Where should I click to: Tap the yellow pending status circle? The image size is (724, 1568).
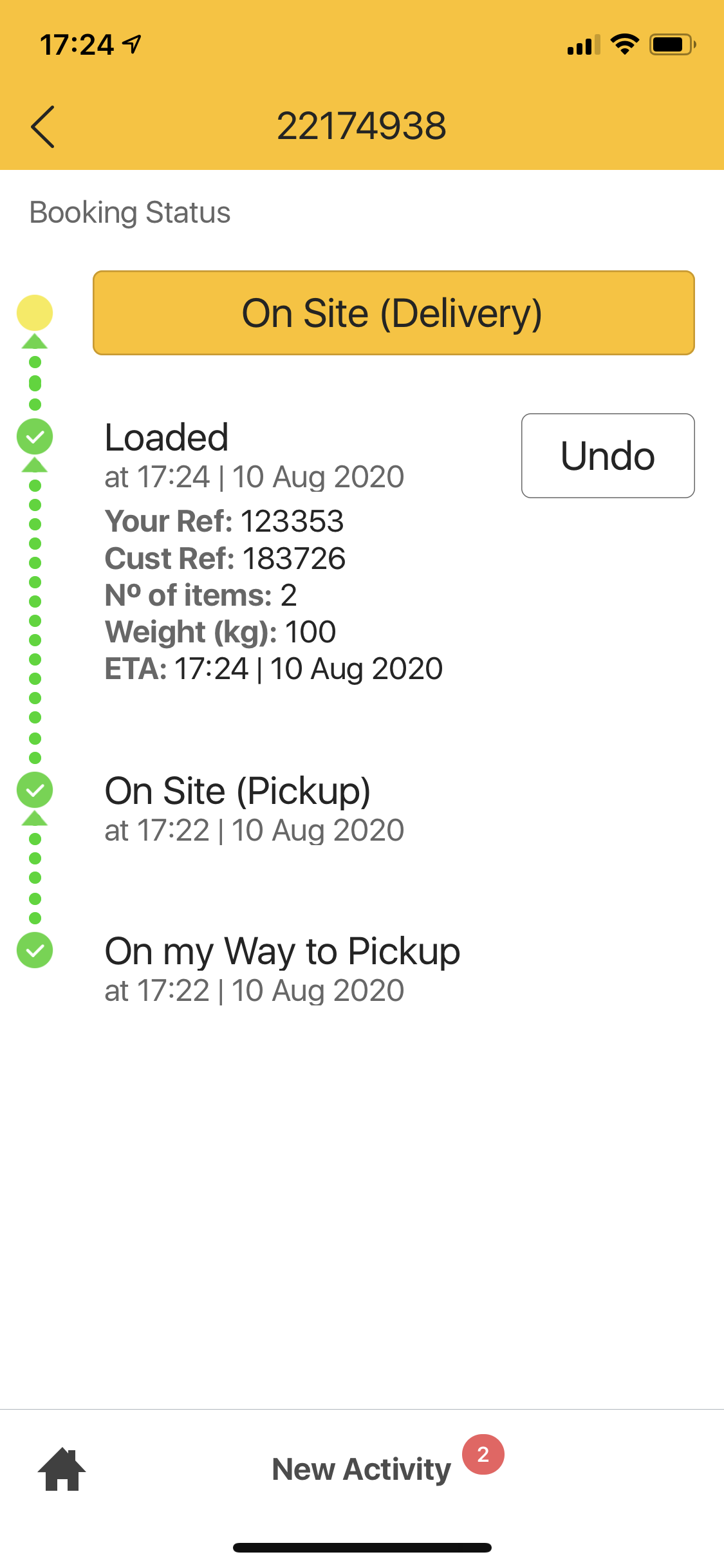point(34,313)
